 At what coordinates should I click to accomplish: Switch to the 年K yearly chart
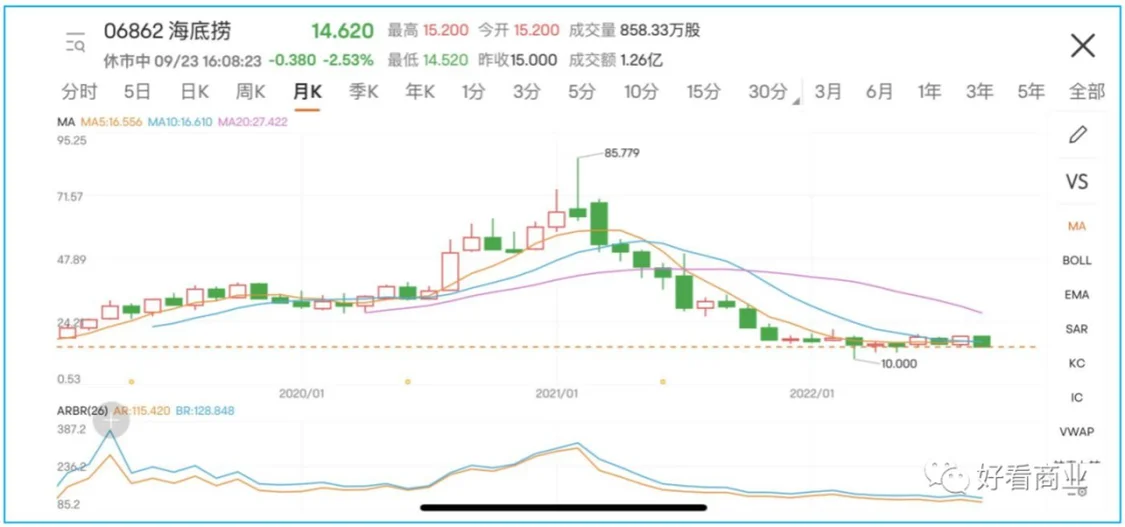(x=420, y=92)
